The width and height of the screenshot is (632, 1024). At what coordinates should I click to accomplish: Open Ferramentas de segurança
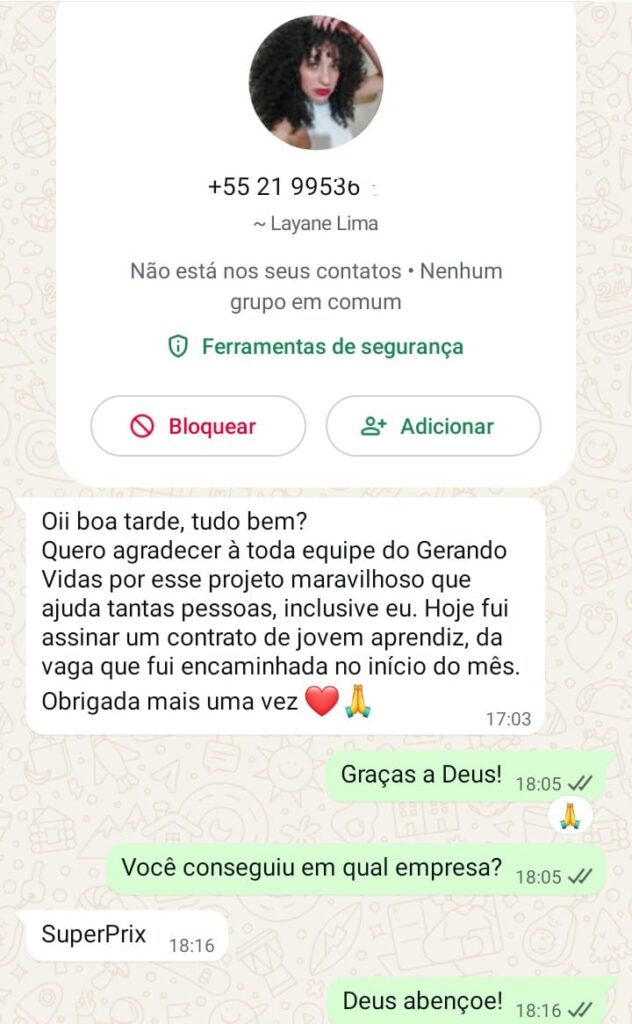[316, 347]
